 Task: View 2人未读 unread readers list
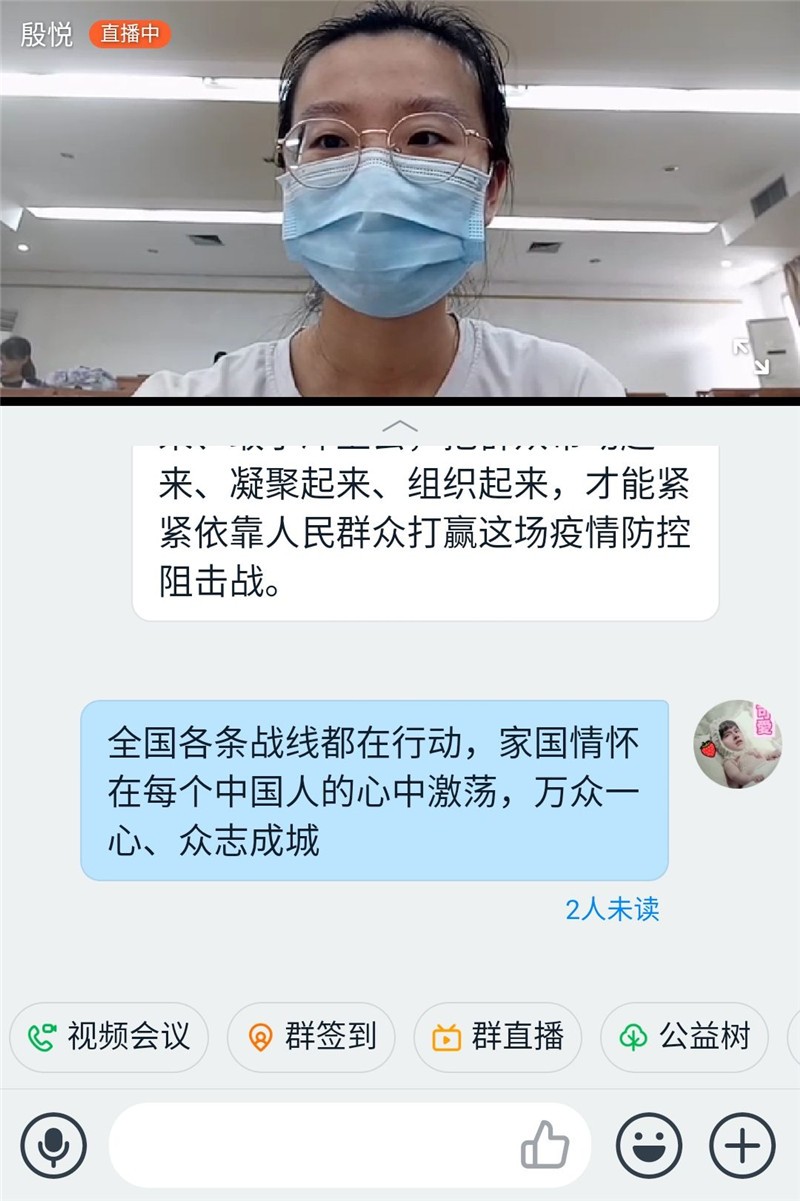pos(612,909)
